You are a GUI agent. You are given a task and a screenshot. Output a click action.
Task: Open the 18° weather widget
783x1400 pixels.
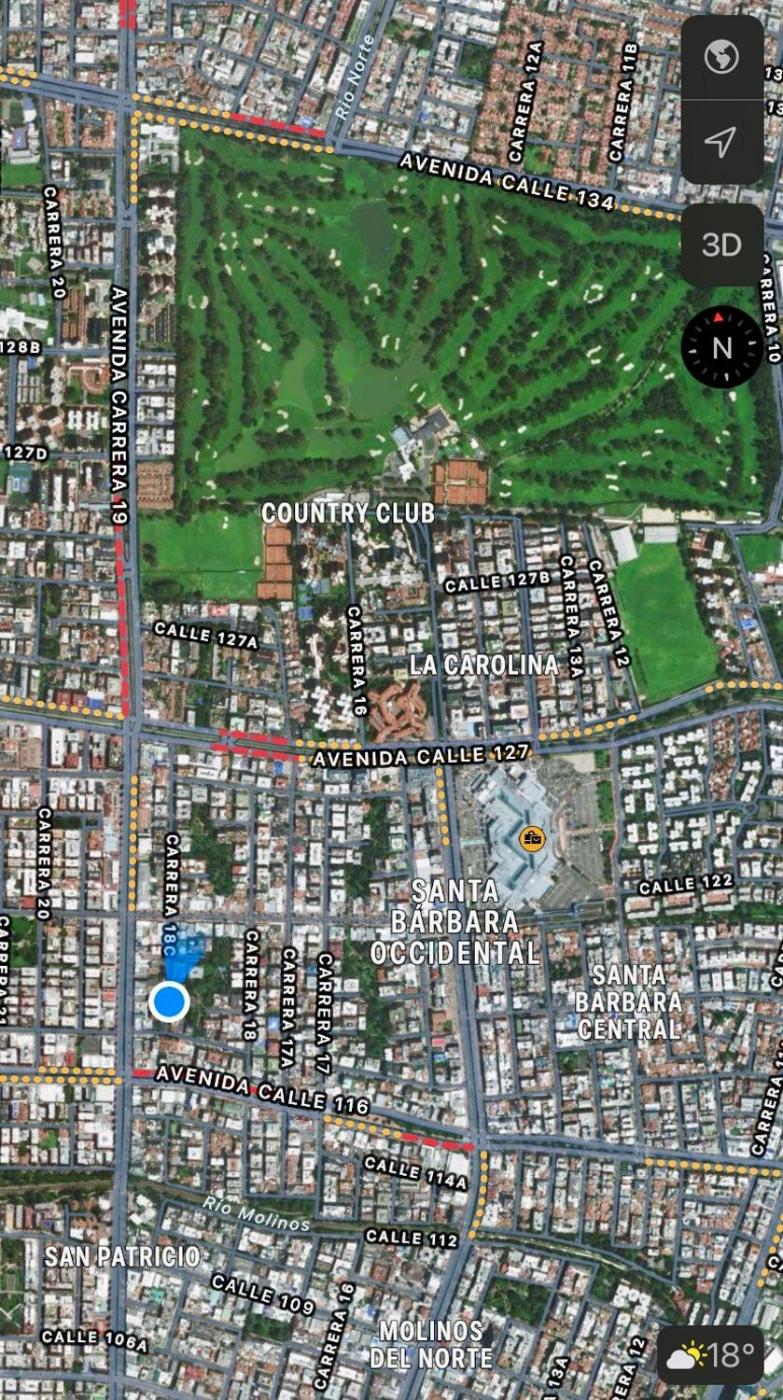pyautogui.click(x=710, y=1355)
